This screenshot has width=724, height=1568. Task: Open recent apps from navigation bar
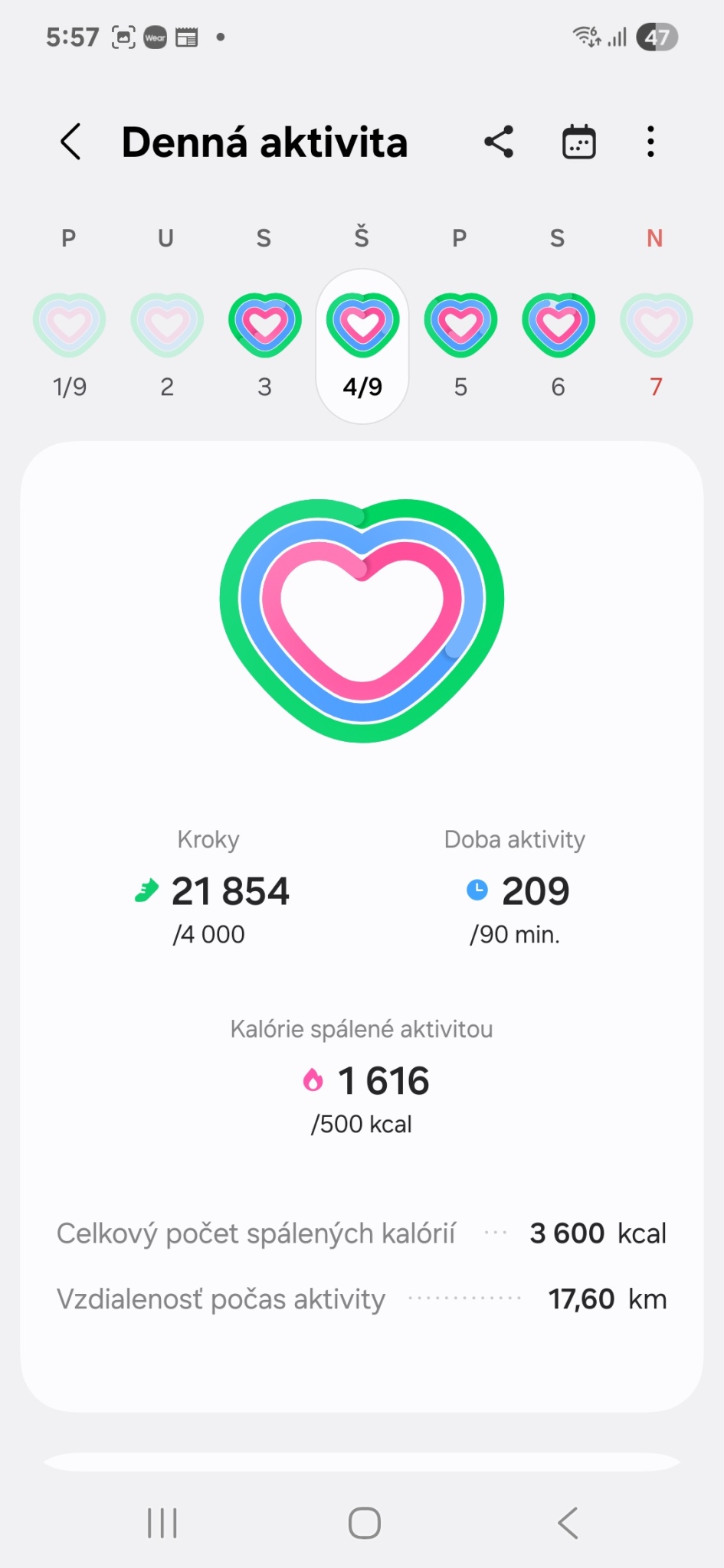(162, 1523)
